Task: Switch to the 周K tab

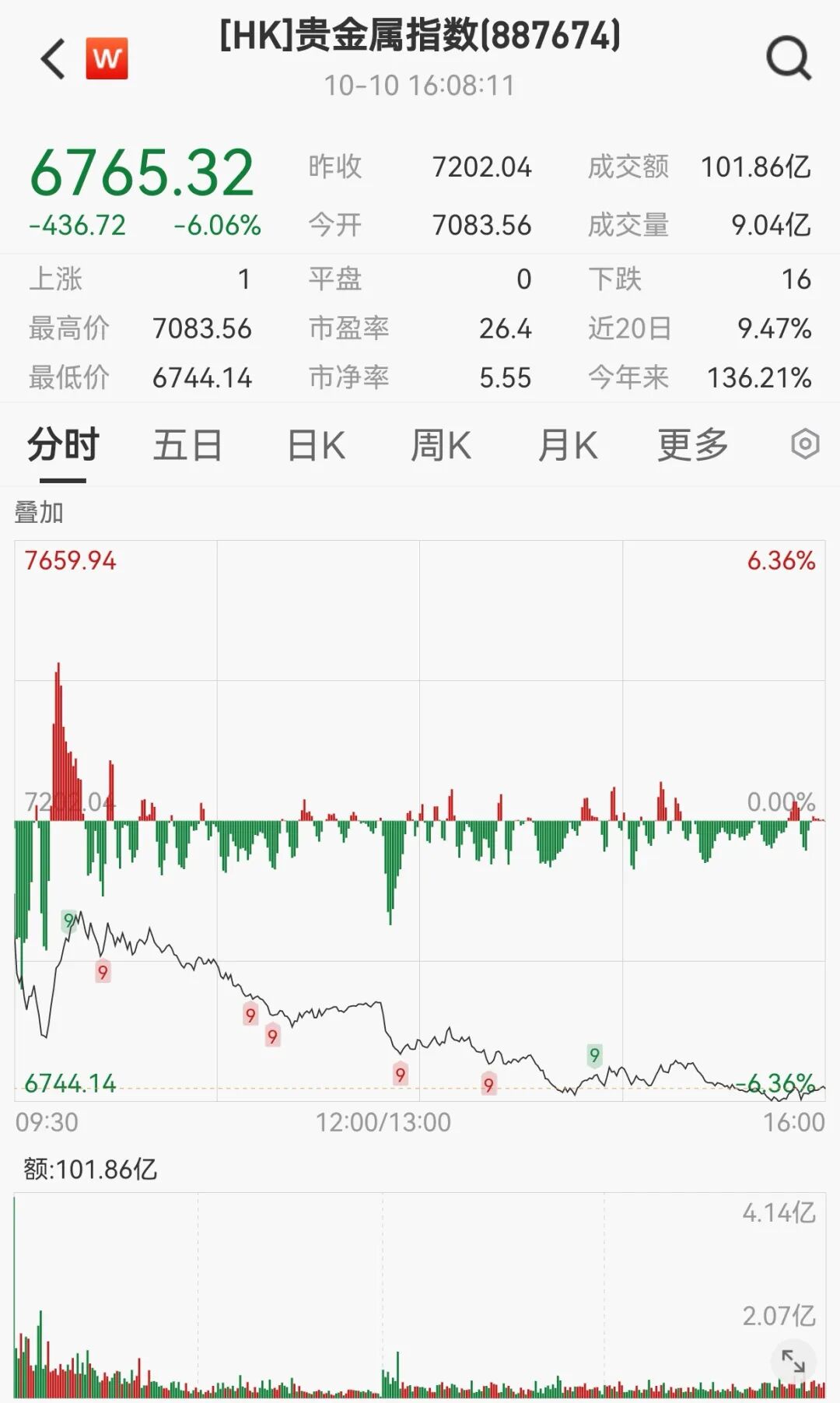Action: [x=441, y=444]
